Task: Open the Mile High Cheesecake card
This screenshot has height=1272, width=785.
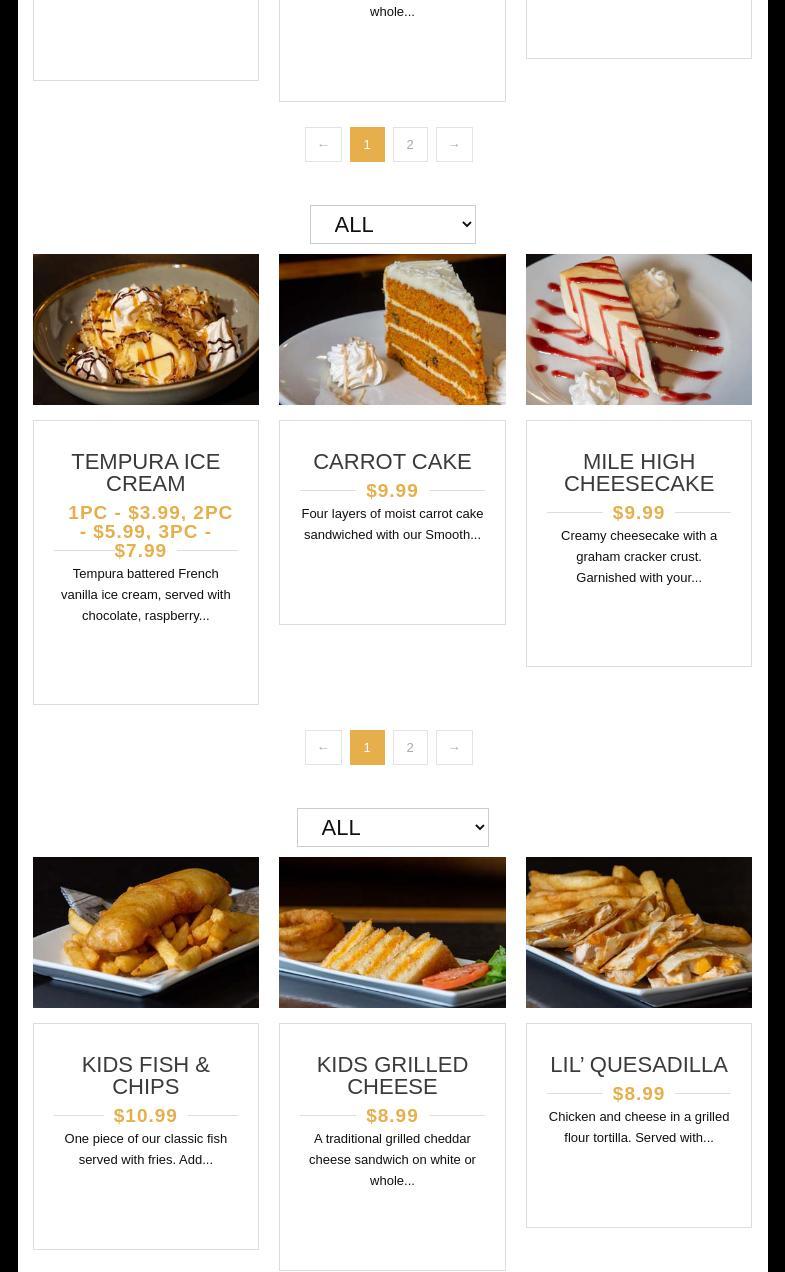Action: (638, 472)
